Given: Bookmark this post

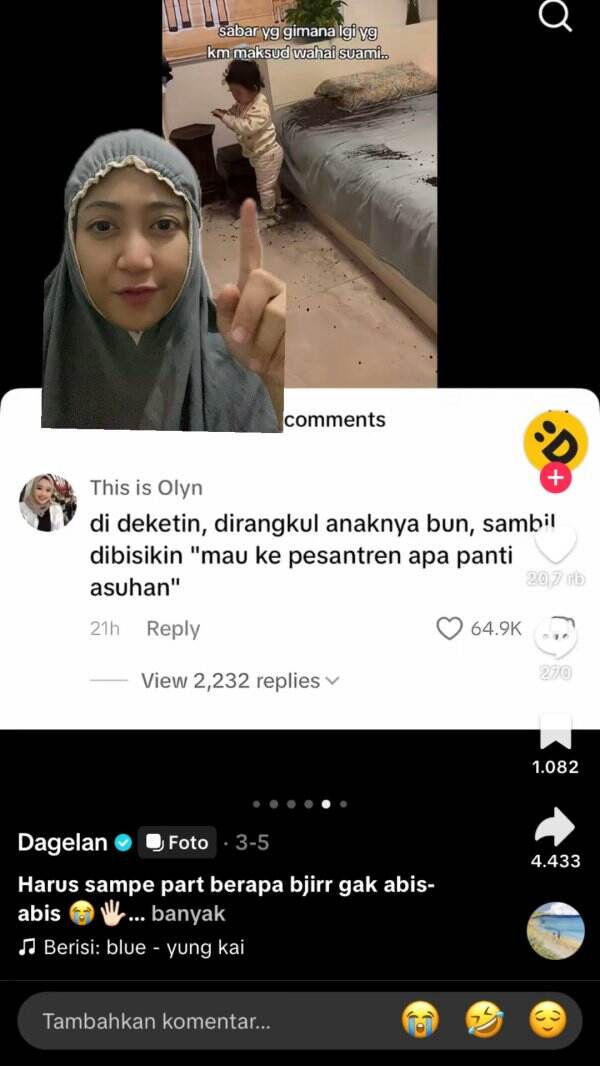Looking at the screenshot, I should (556, 732).
